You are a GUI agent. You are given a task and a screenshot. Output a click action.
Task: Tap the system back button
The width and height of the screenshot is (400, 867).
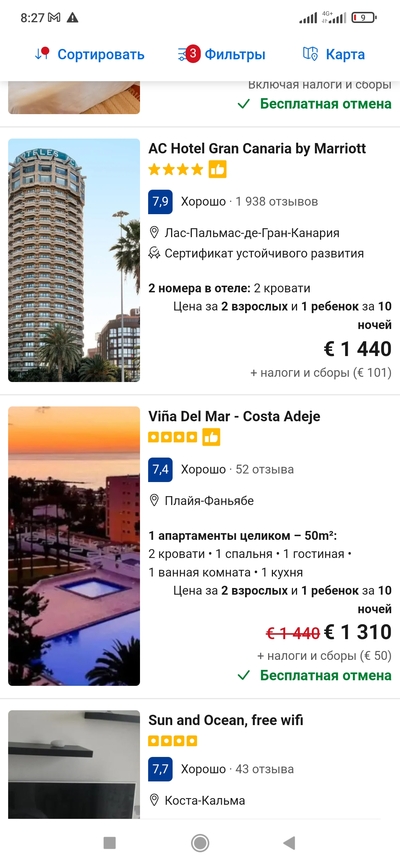tap(289, 843)
